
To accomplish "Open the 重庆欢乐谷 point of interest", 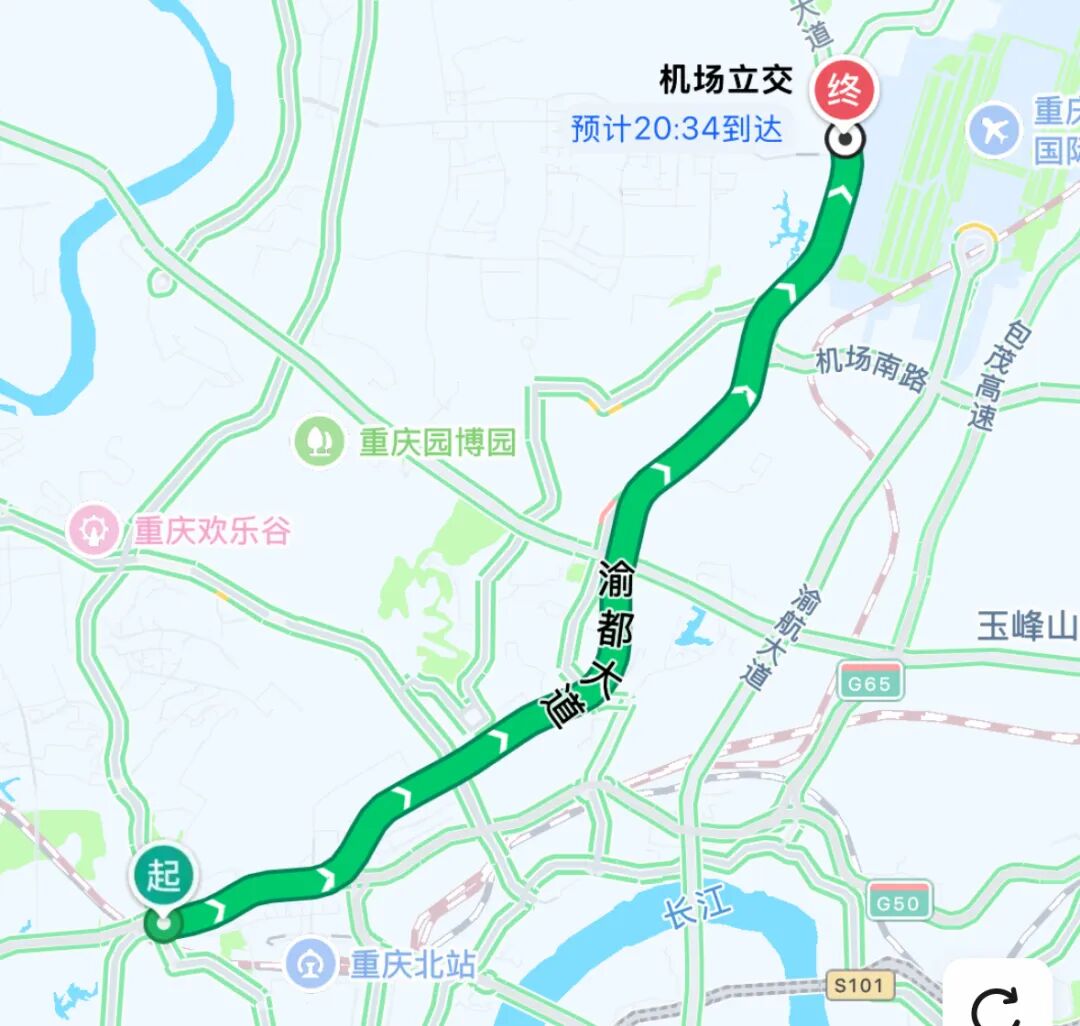I will pyautogui.click(x=94, y=530).
